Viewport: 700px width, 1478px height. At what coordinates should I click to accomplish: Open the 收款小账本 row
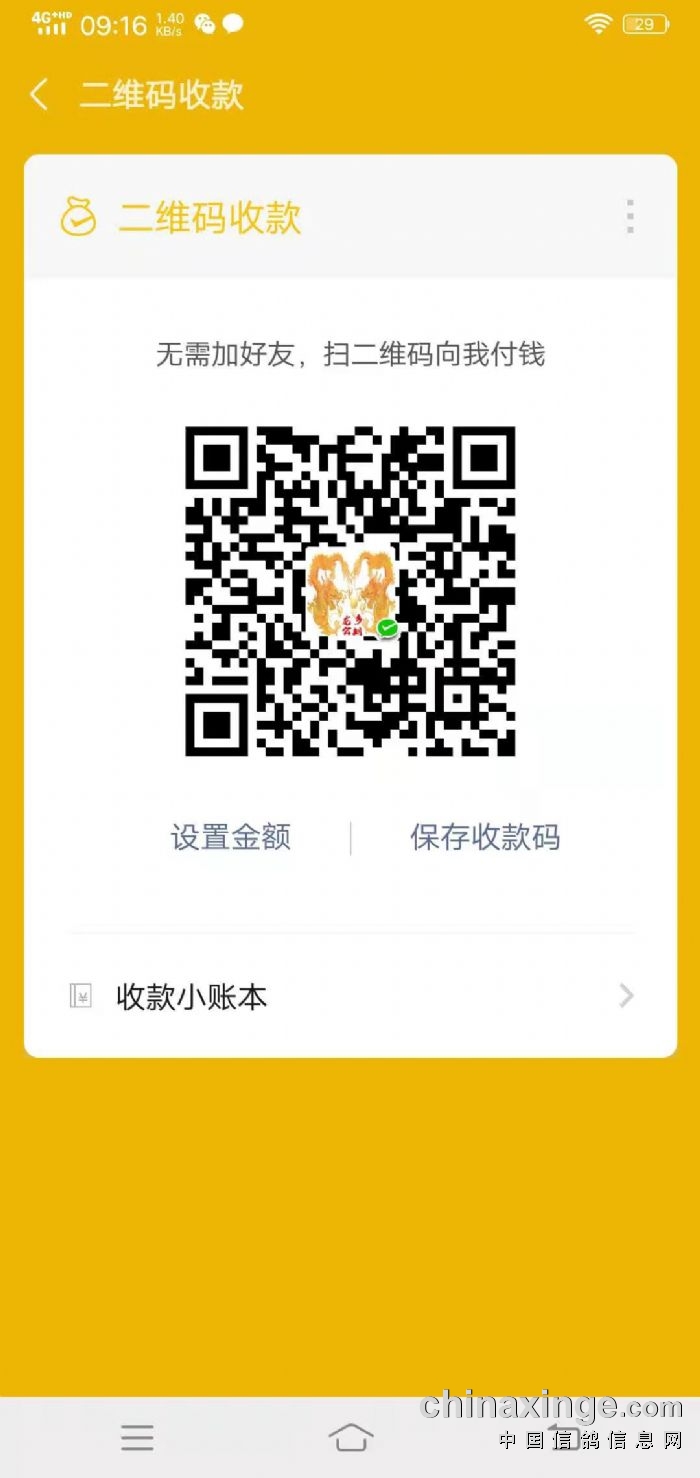coord(350,996)
